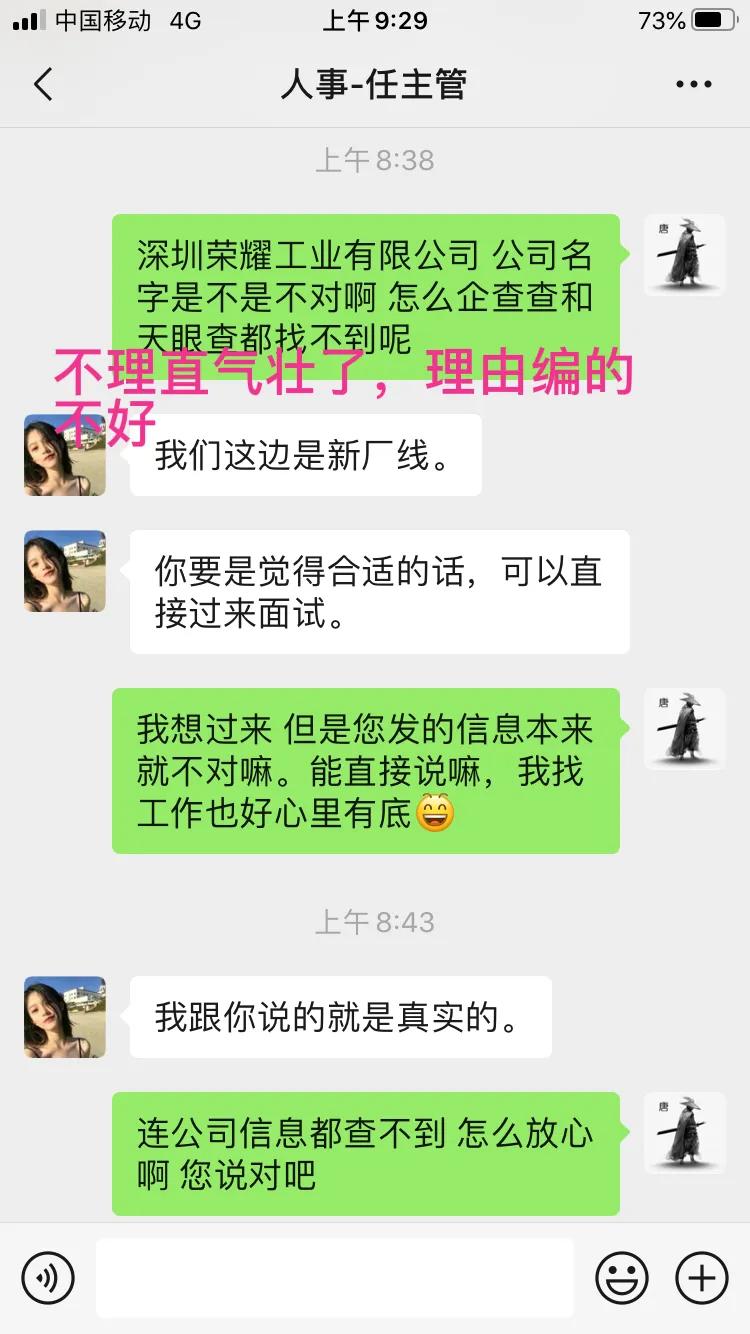Open the emoji picker
The image size is (750, 1334).
click(621, 1277)
